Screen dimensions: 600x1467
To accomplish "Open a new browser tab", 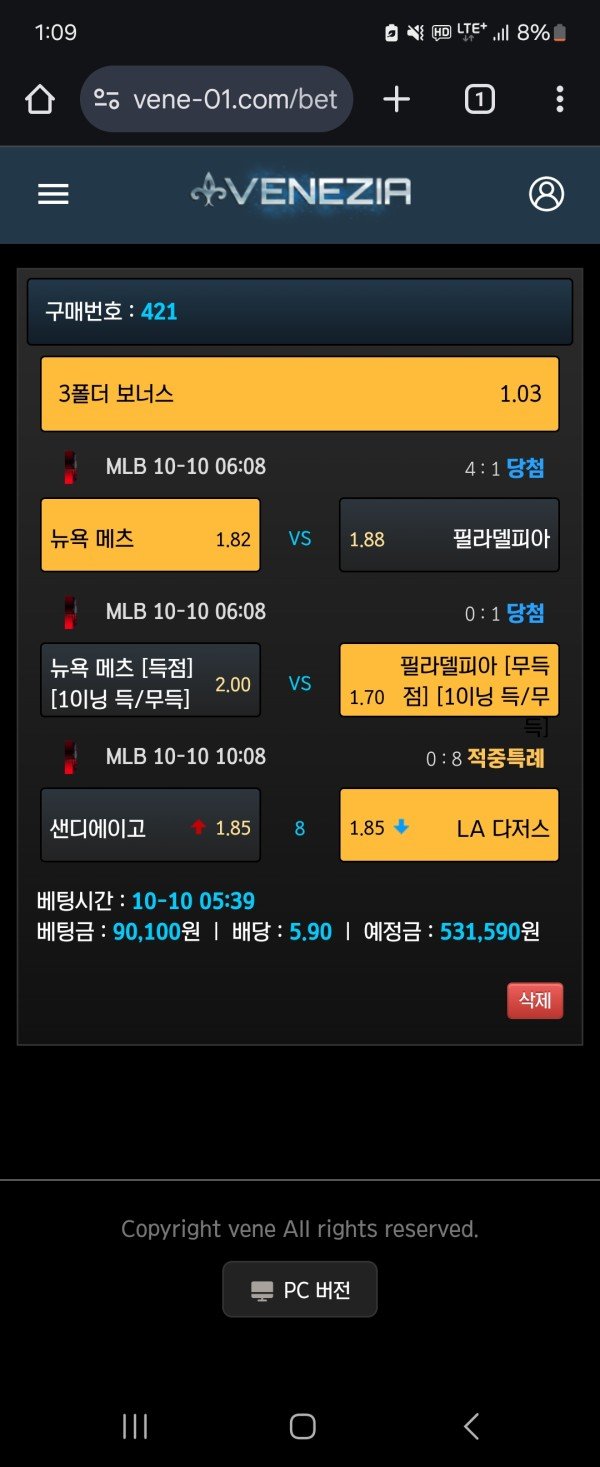I will point(397,99).
